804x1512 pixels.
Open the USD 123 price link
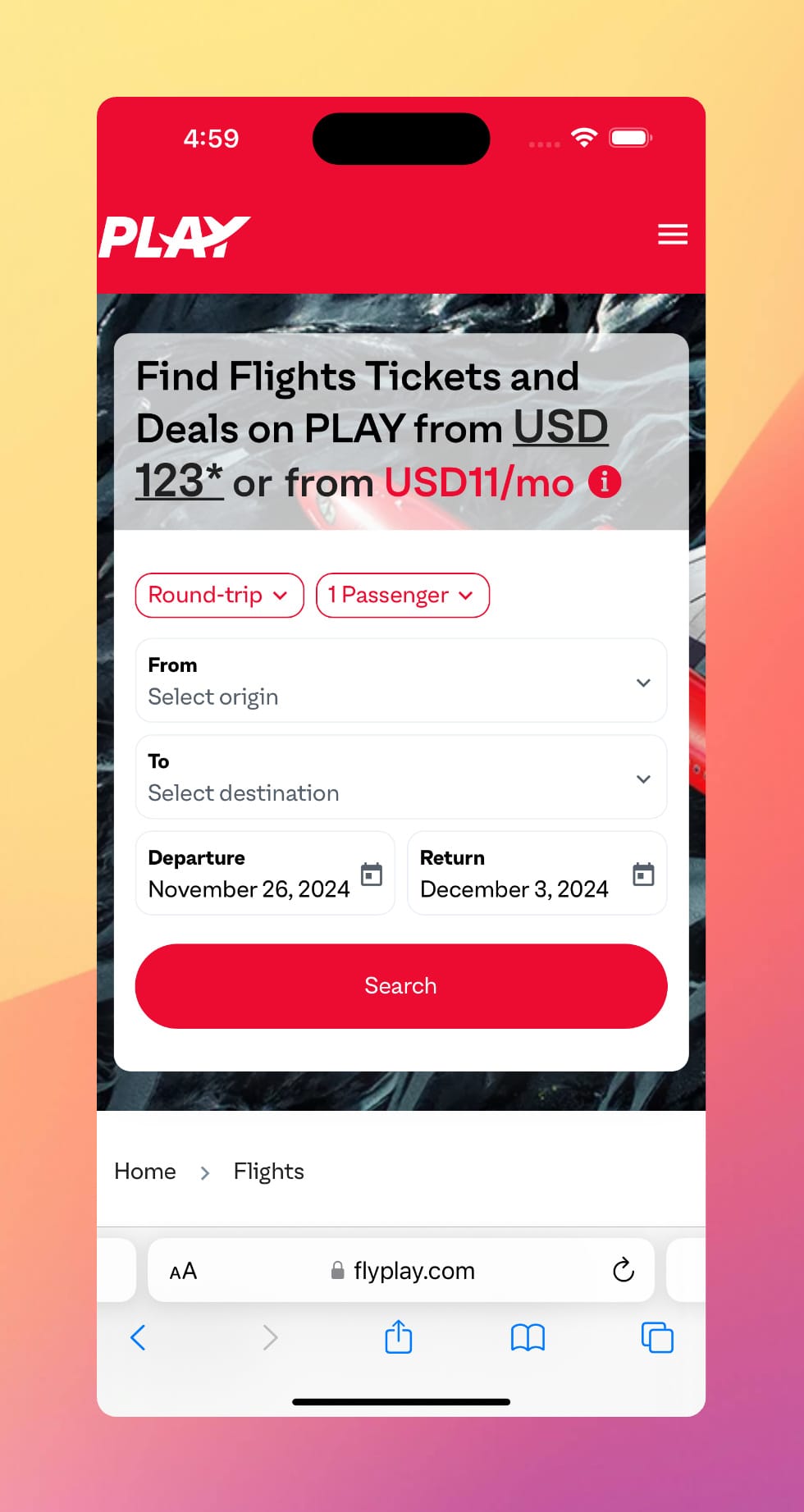coord(560,428)
